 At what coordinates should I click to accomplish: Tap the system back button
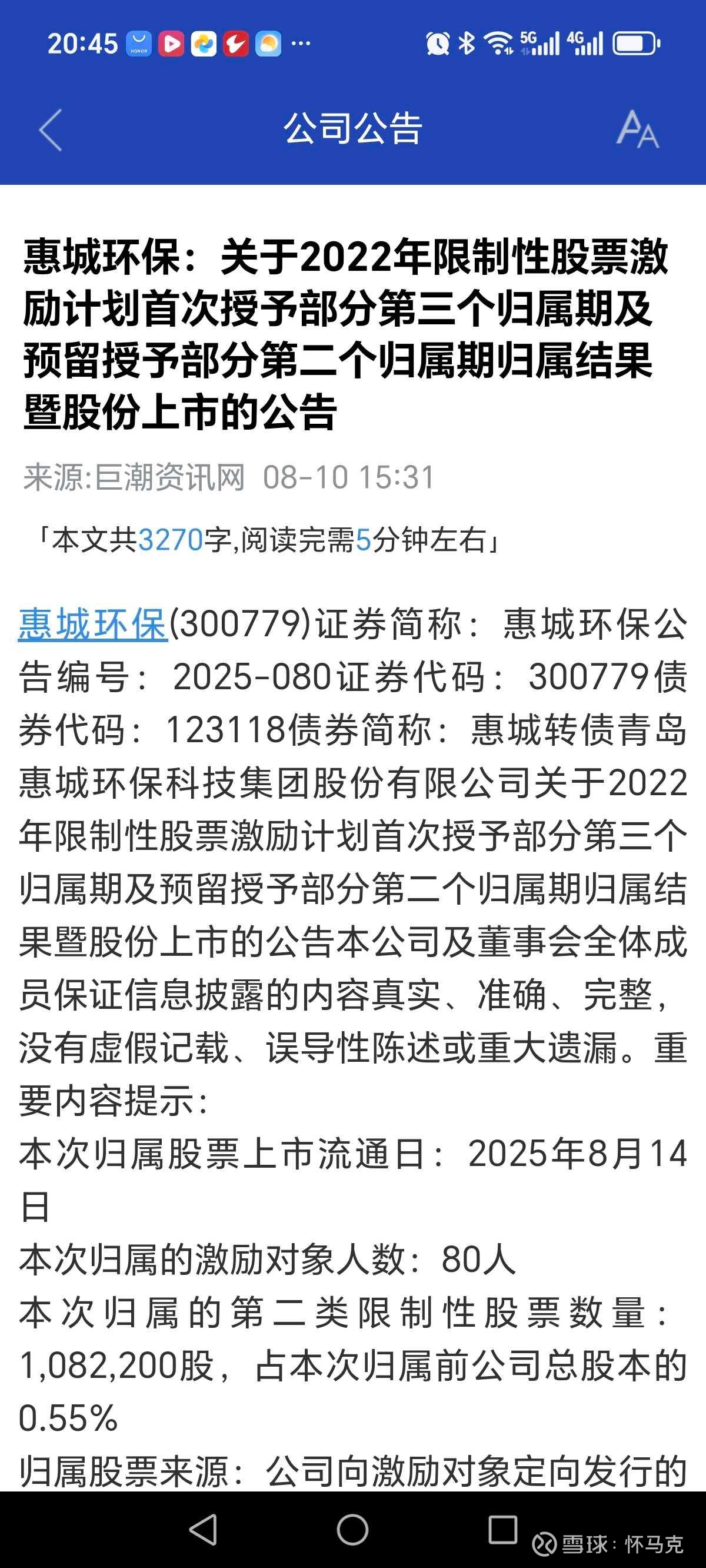204,1530
